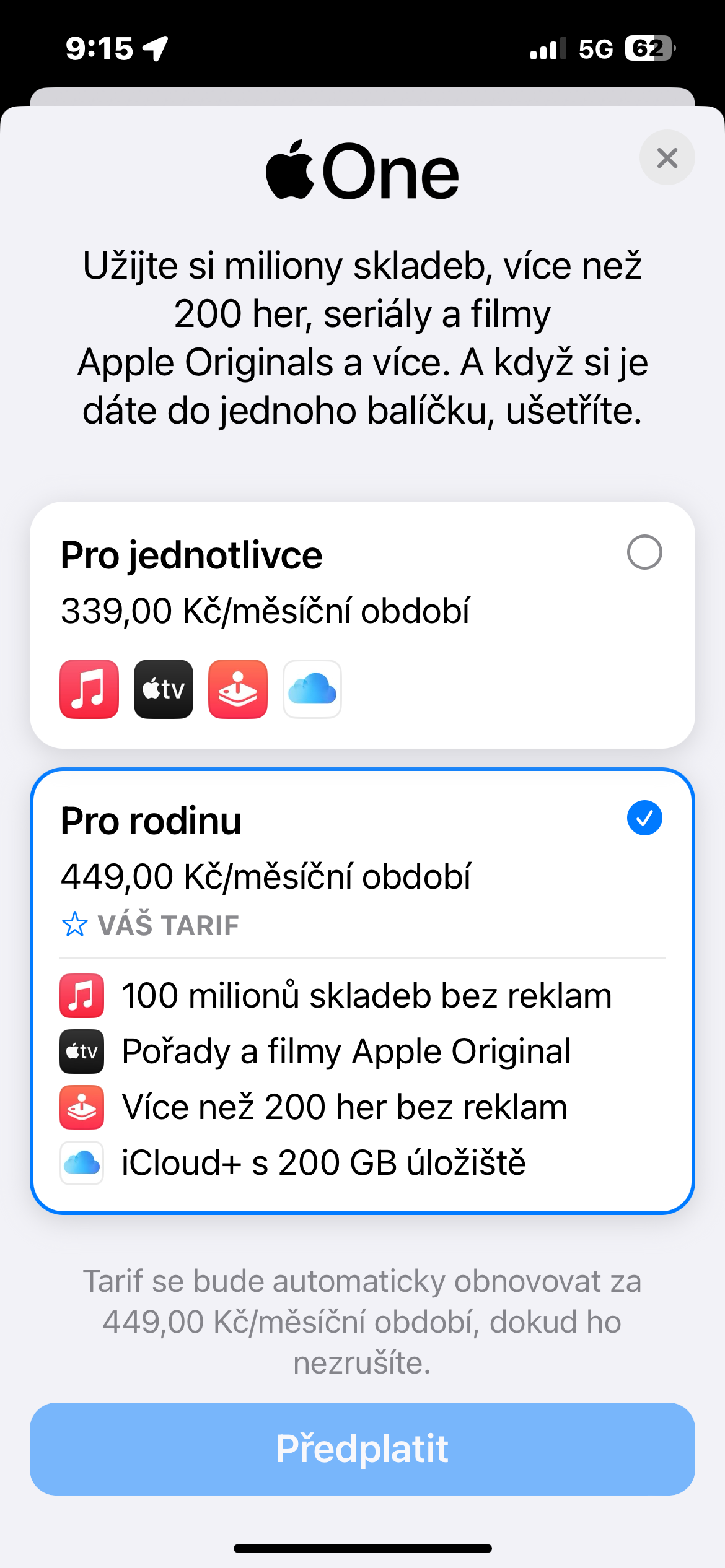Close the Apple One subscription sheet
Viewport: 725px width, 1568px height.
pyautogui.click(x=667, y=158)
